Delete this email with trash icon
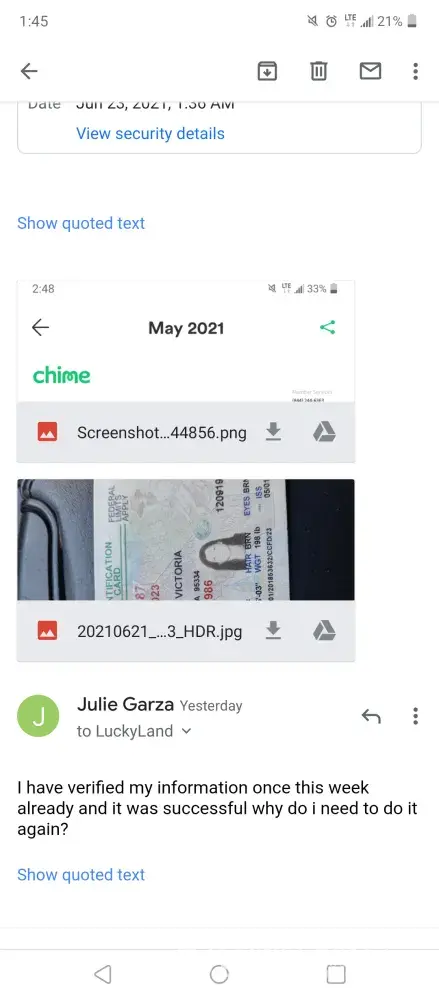The width and height of the screenshot is (439, 1000). [318, 71]
